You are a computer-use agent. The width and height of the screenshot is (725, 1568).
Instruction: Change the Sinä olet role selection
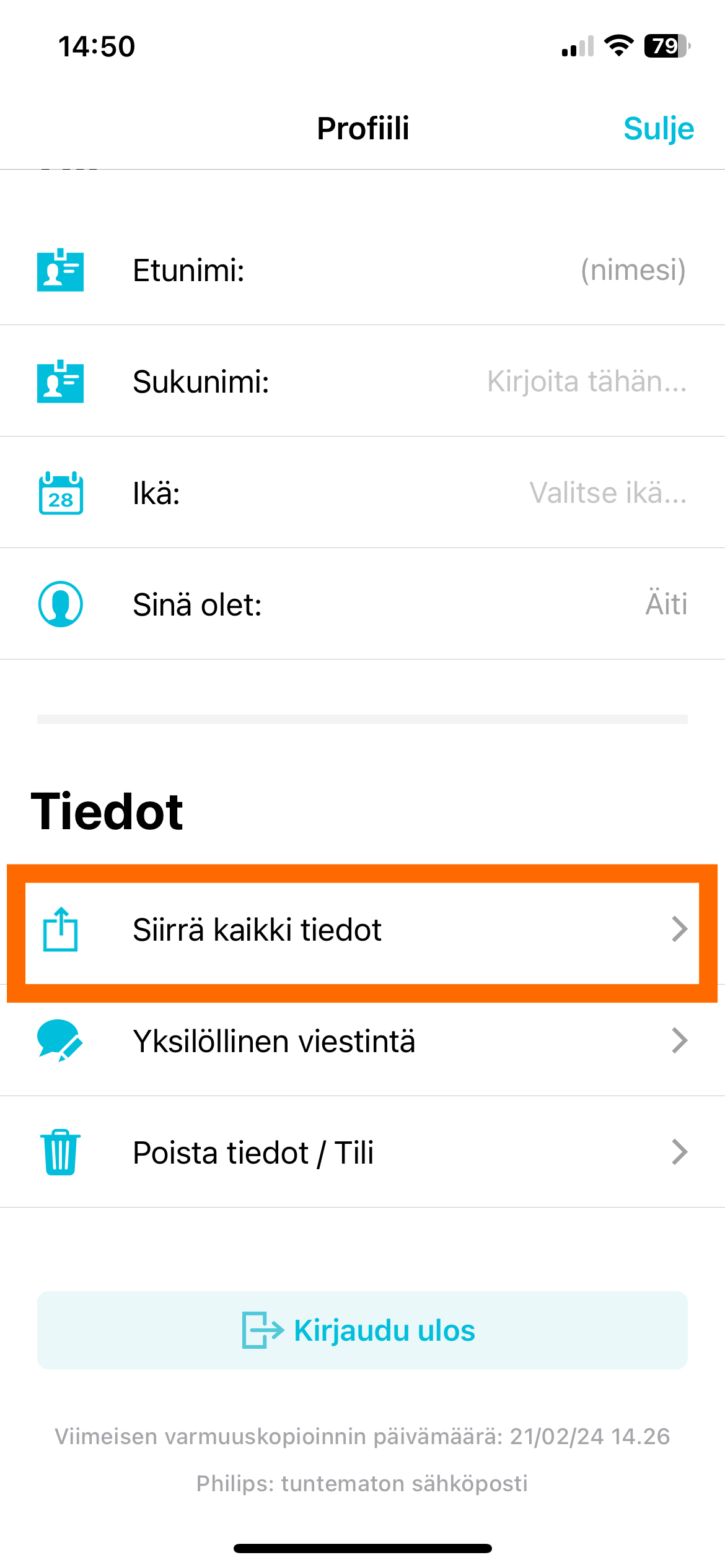(x=666, y=604)
